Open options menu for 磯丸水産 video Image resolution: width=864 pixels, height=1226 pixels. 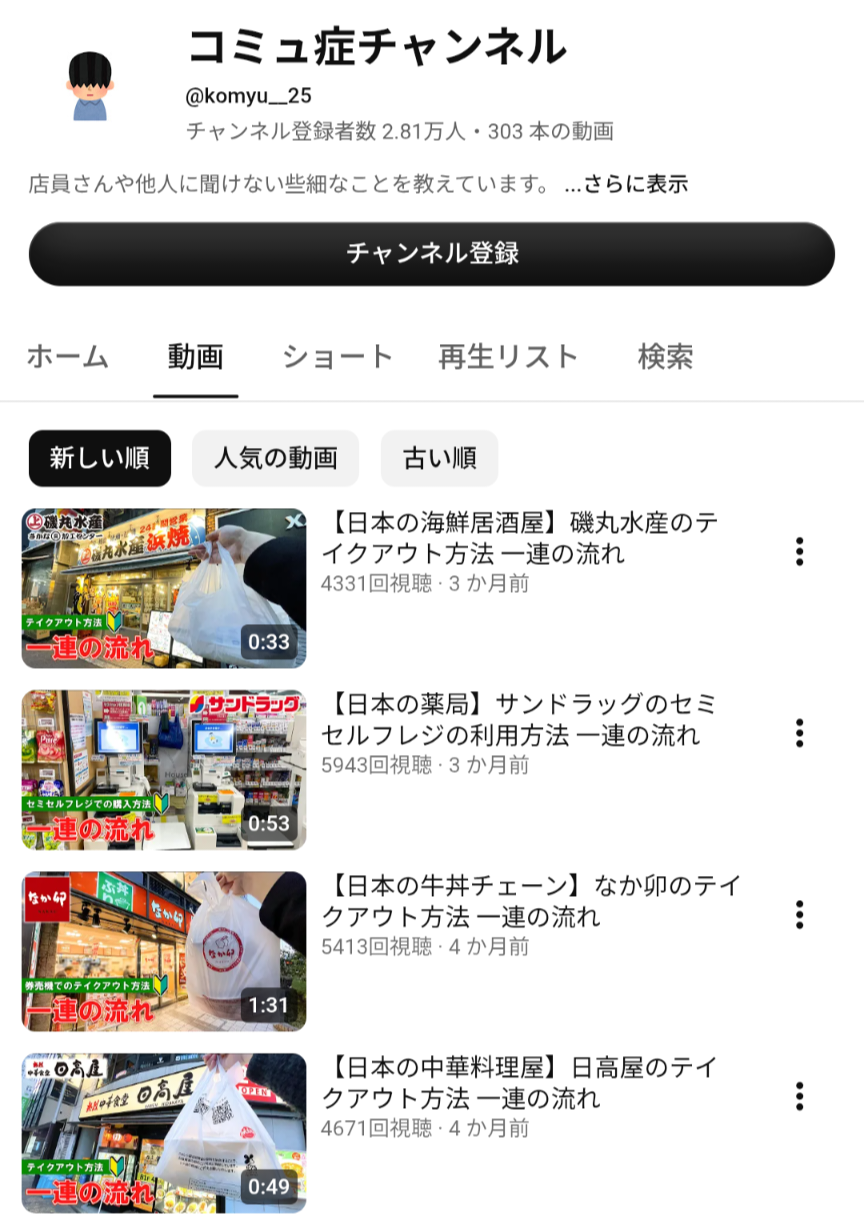click(799, 552)
